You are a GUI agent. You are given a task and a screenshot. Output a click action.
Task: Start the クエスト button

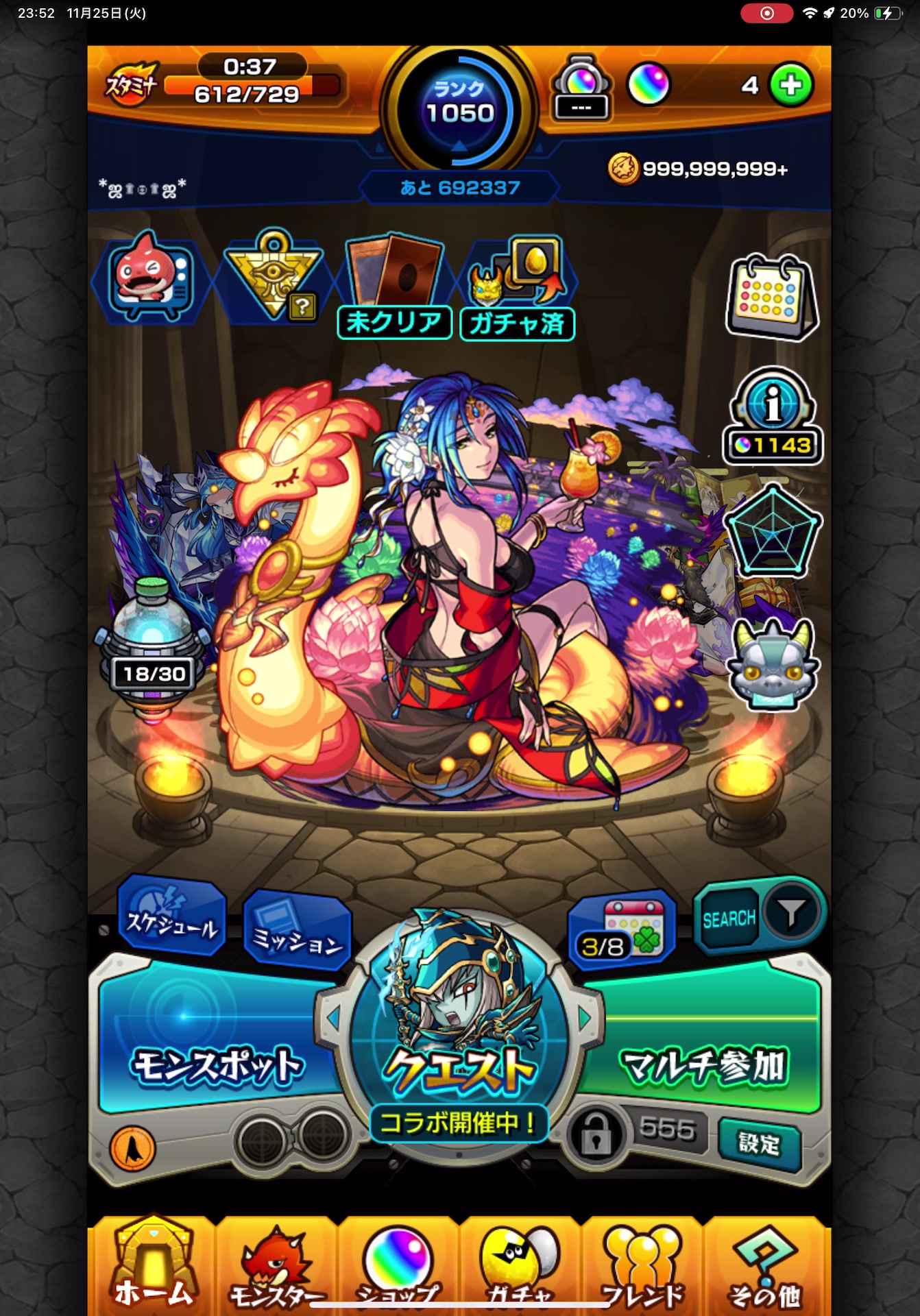pyautogui.click(x=459, y=1028)
